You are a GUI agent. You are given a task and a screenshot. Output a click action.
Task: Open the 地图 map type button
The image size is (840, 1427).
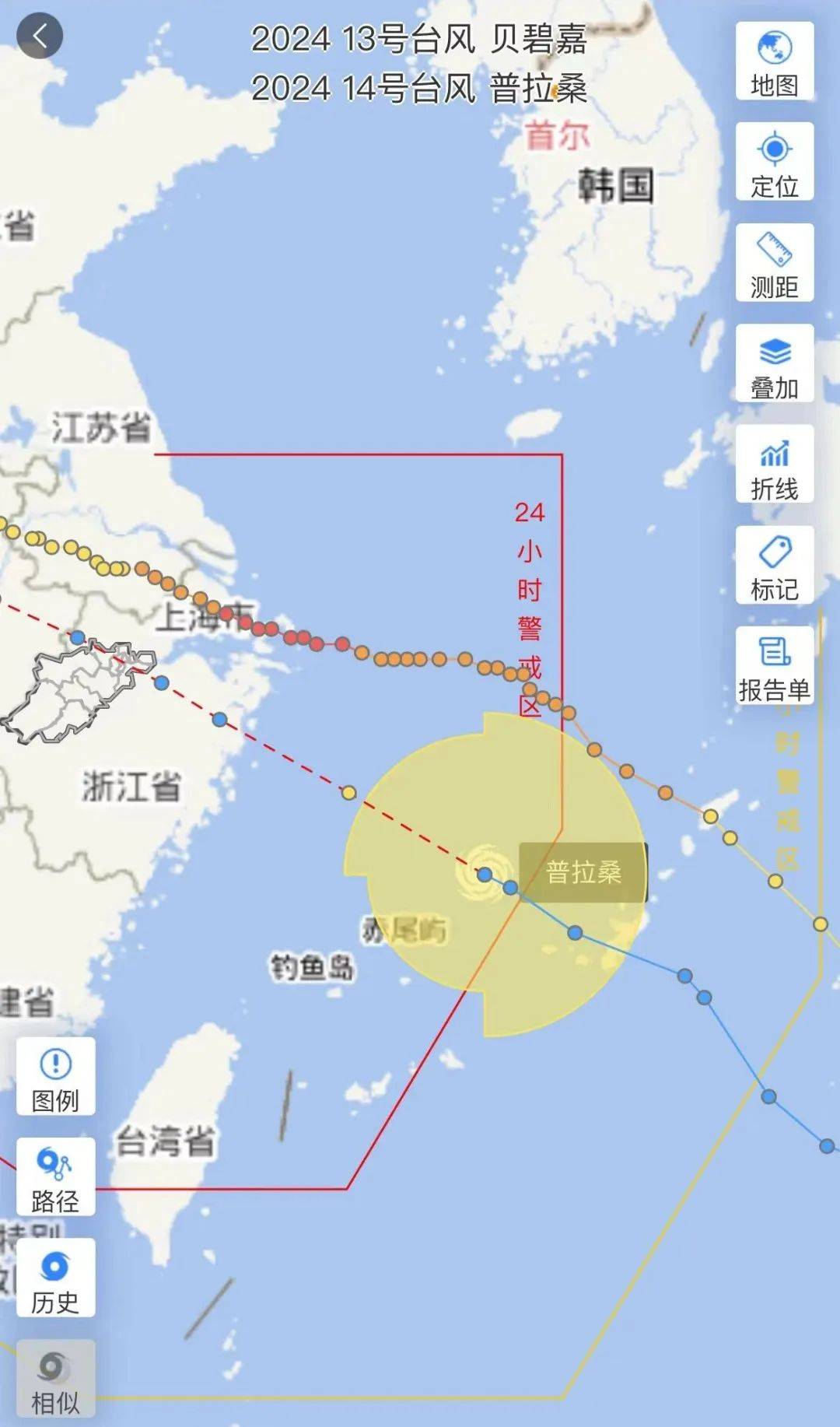(775, 61)
